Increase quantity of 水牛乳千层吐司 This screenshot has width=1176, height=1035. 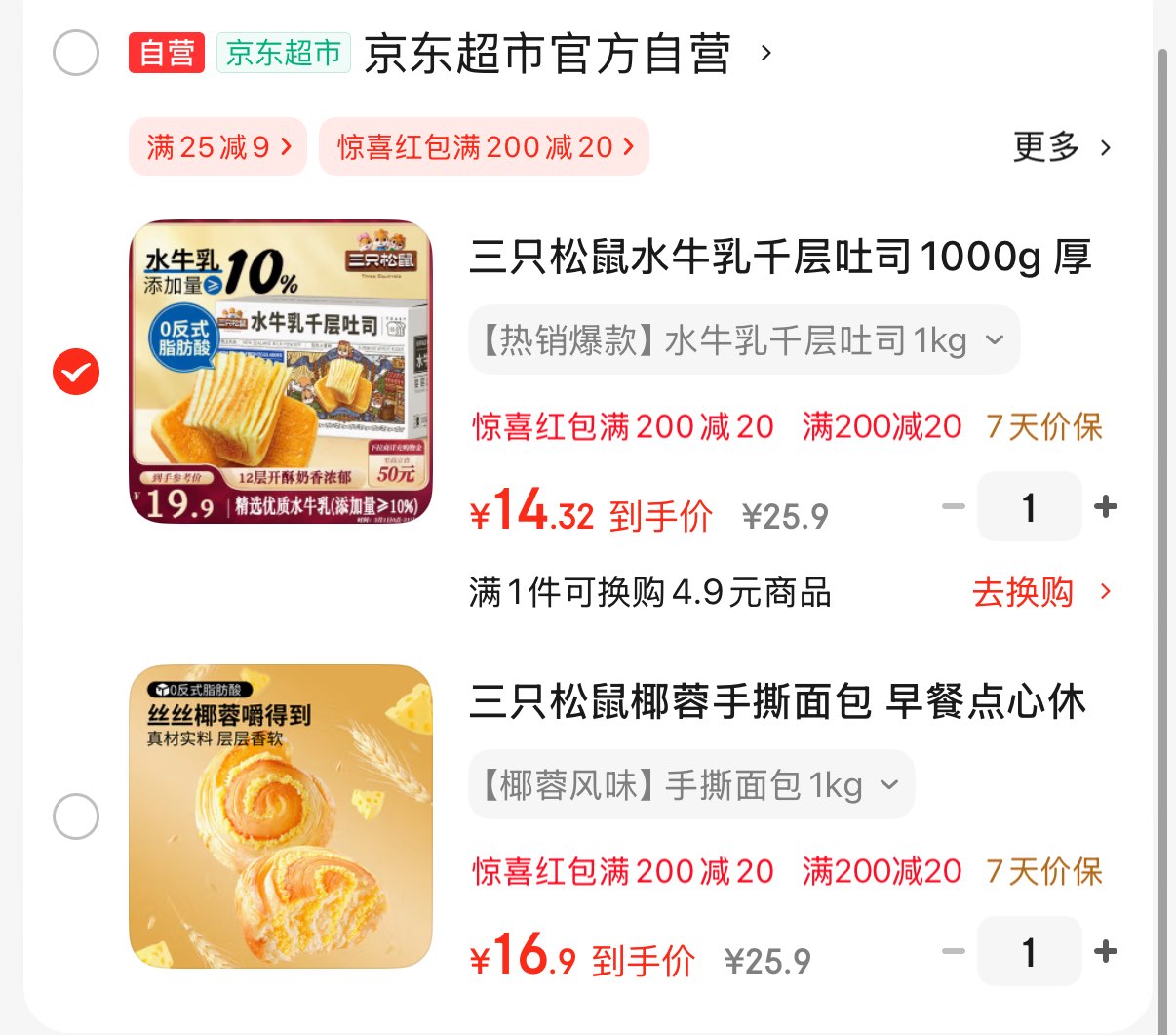1106,507
